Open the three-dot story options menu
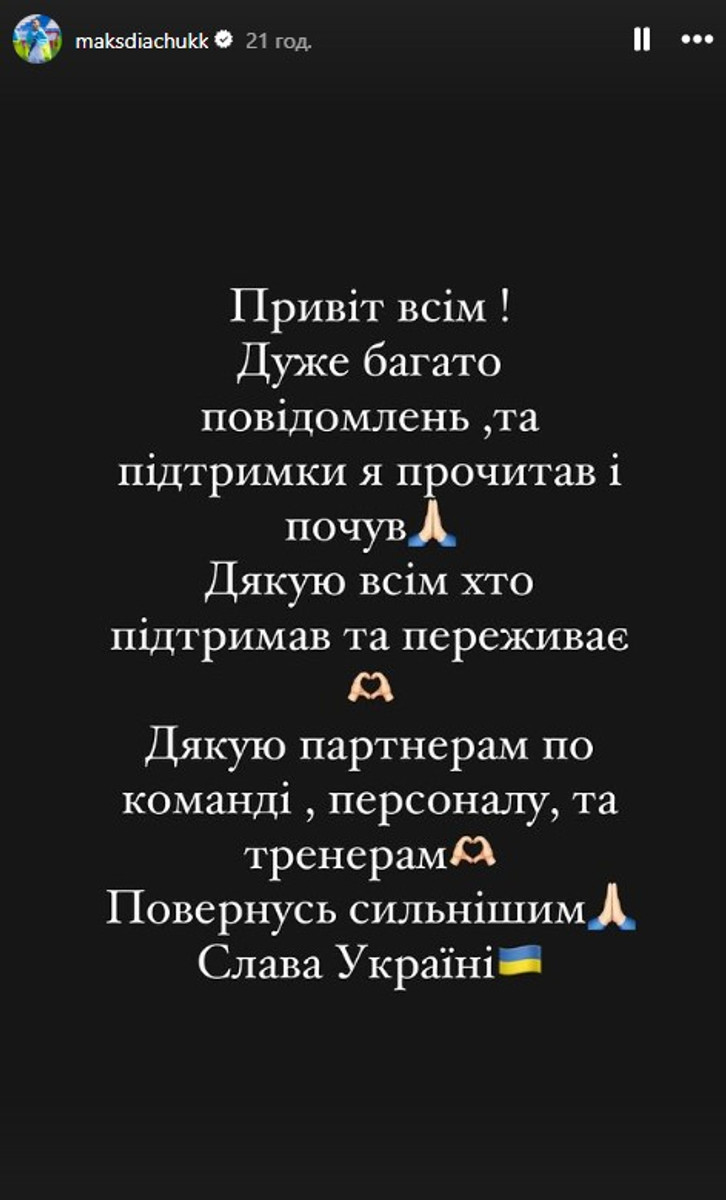726x1200 pixels. point(697,40)
